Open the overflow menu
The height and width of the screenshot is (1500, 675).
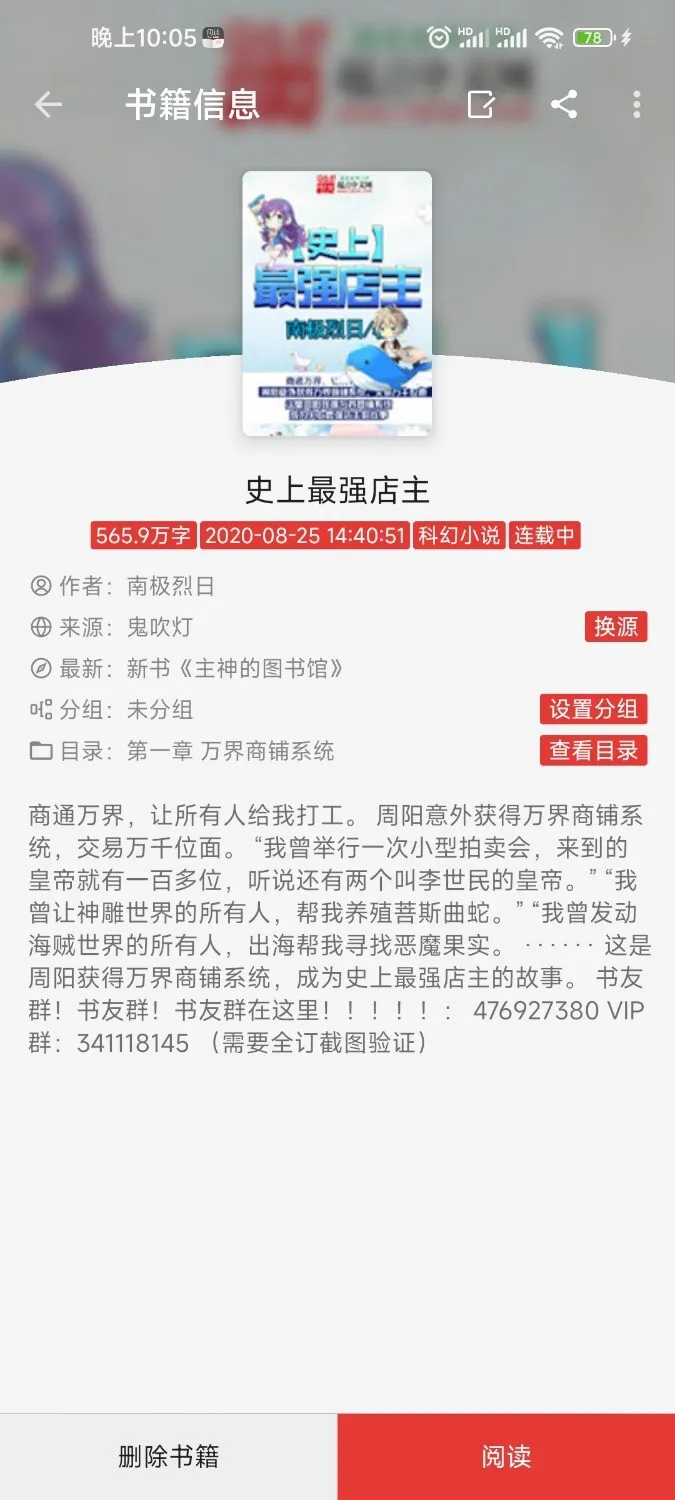[637, 104]
